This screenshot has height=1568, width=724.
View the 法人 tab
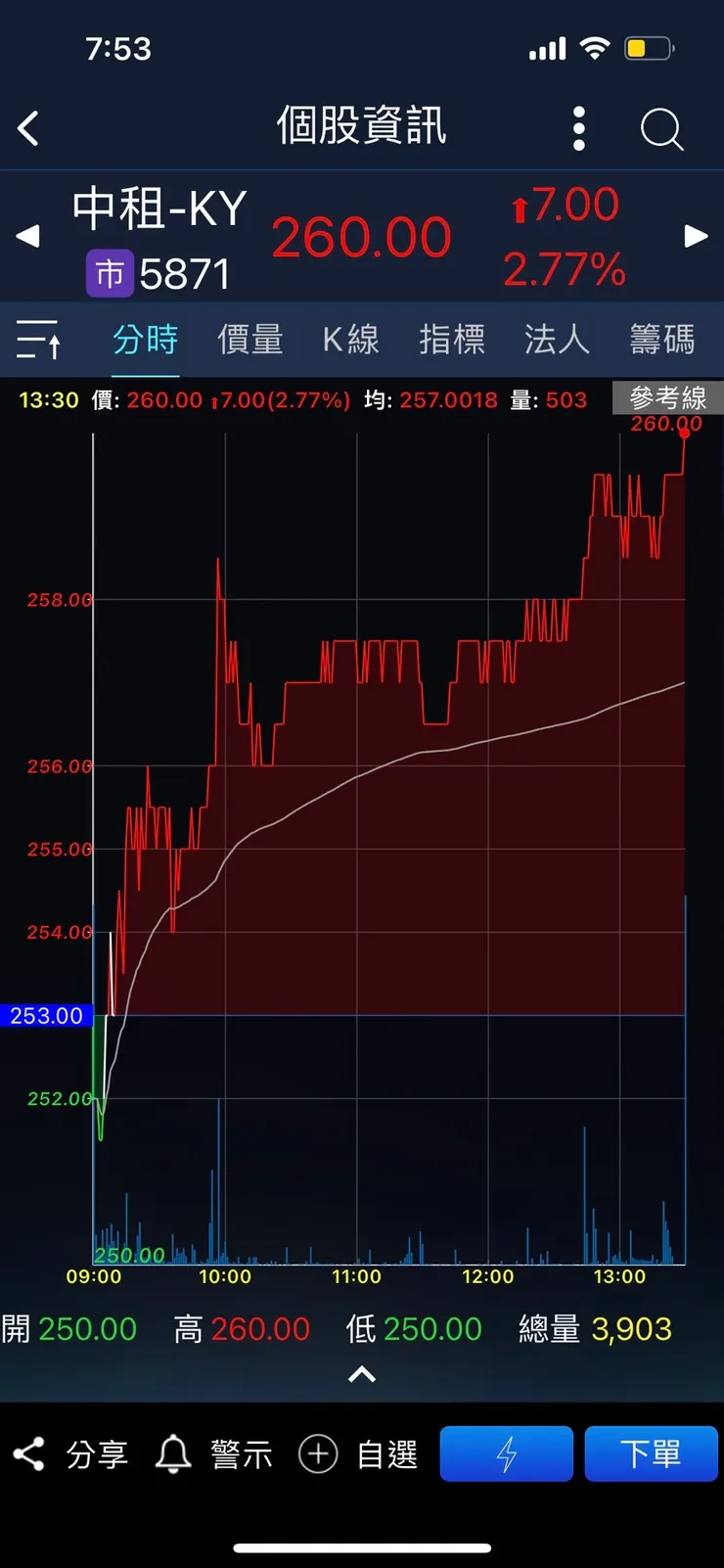tap(557, 340)
